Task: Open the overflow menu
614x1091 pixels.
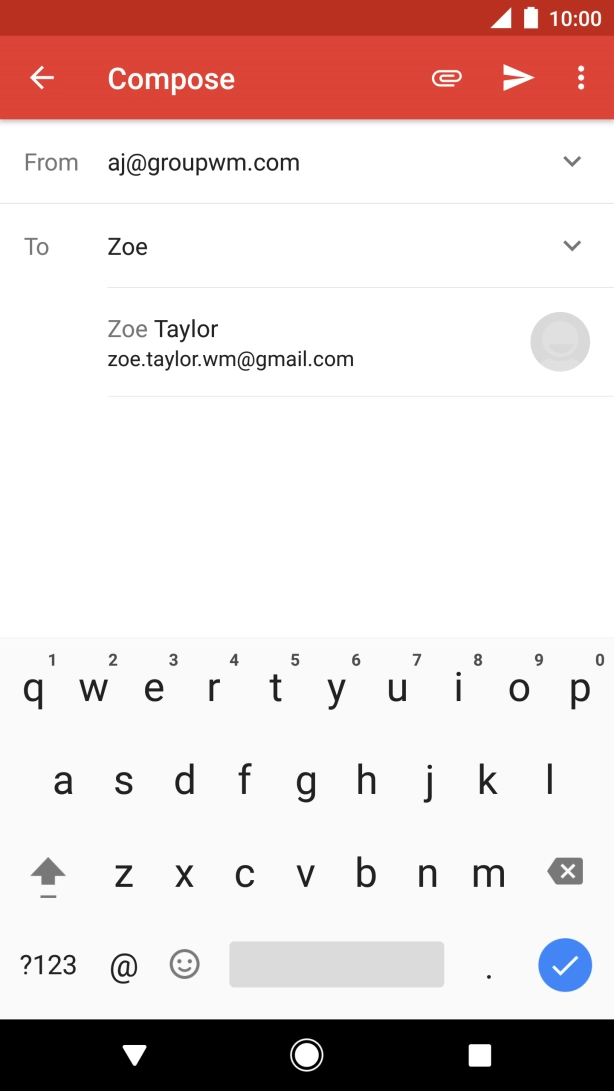Action: 581,78
